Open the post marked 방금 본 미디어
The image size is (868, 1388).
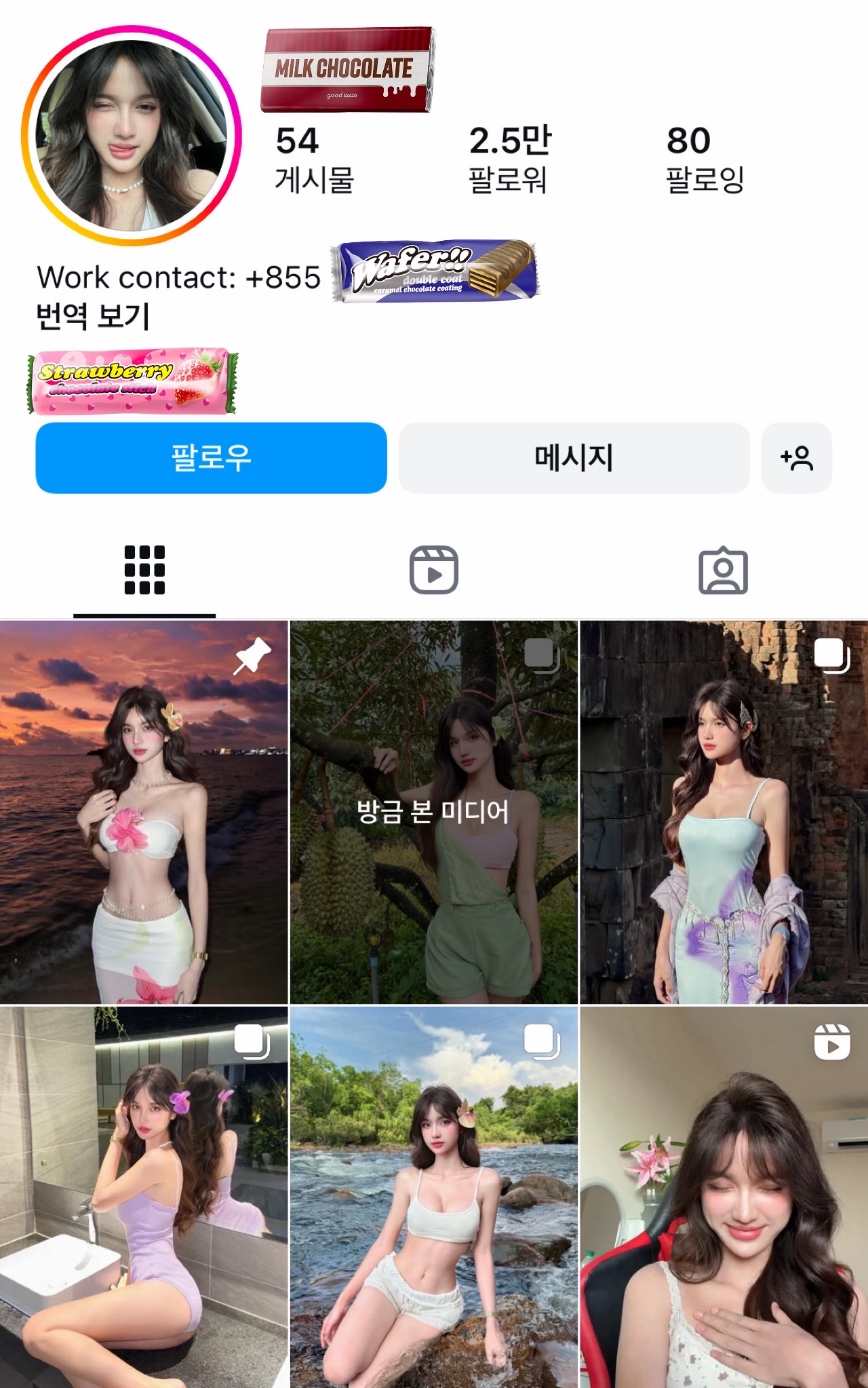pyautogui.click(x=434, y=812)
